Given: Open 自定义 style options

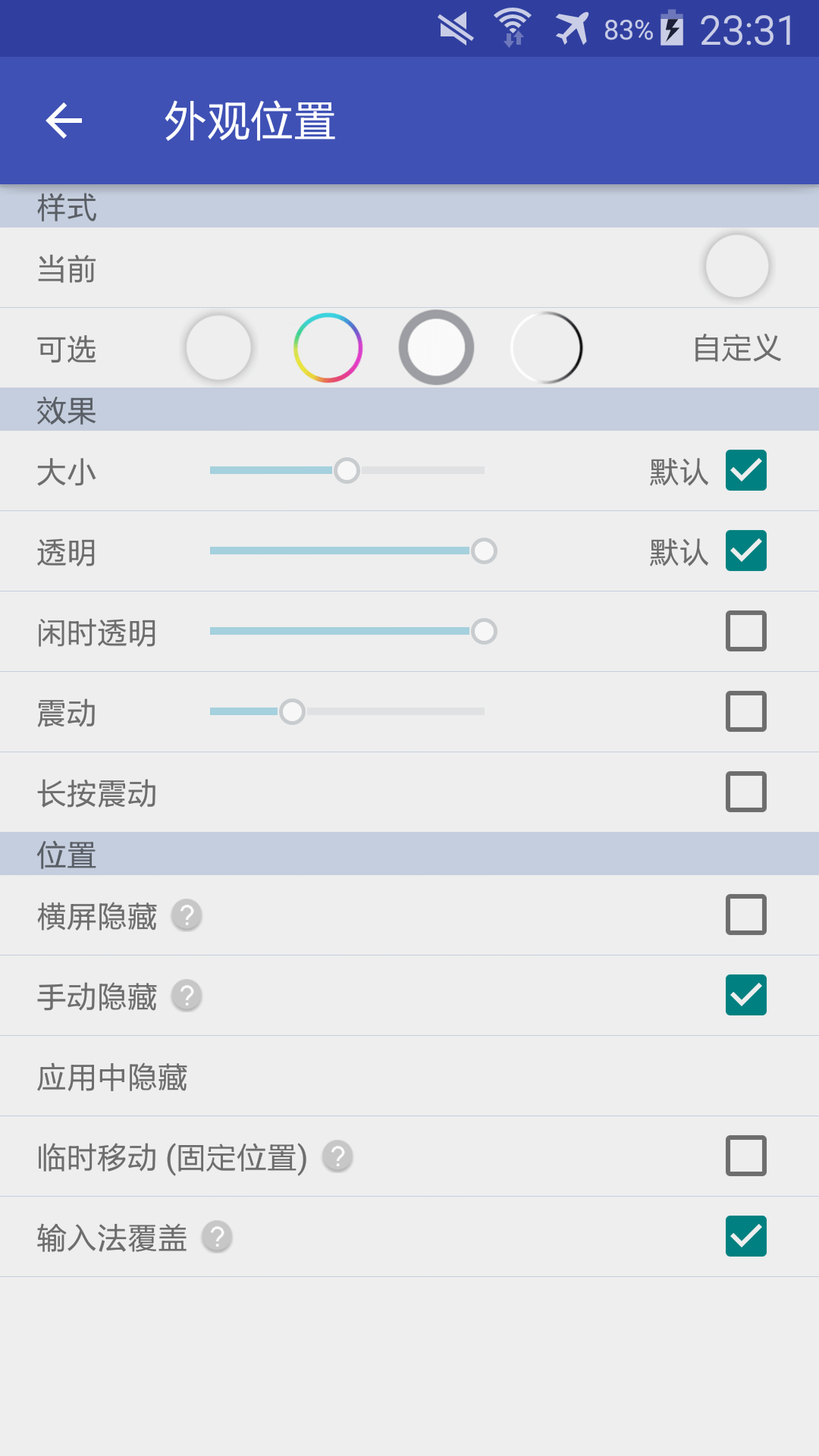Looking at the screenshot, I should [x=736, y=347].
